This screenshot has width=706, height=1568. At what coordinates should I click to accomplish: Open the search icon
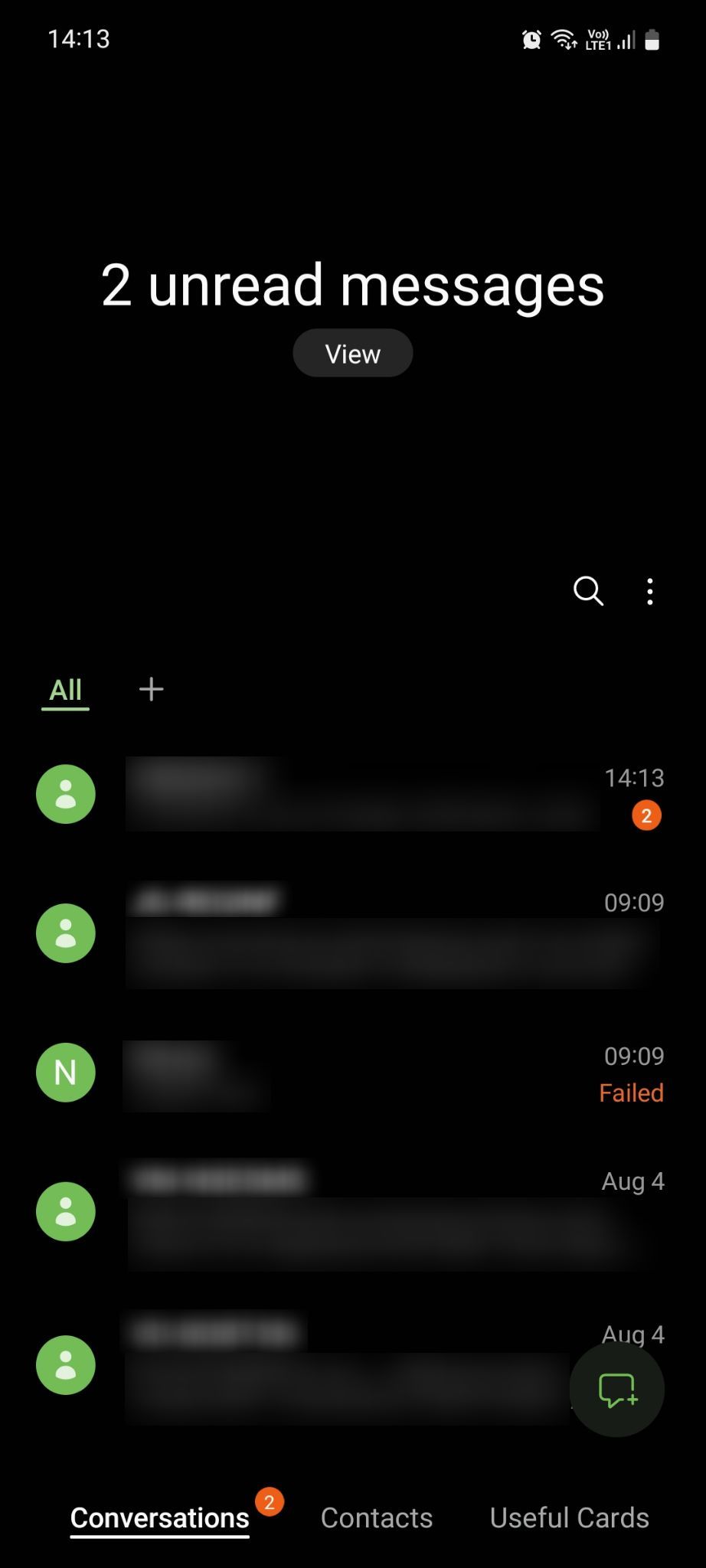tap(588, 591)
